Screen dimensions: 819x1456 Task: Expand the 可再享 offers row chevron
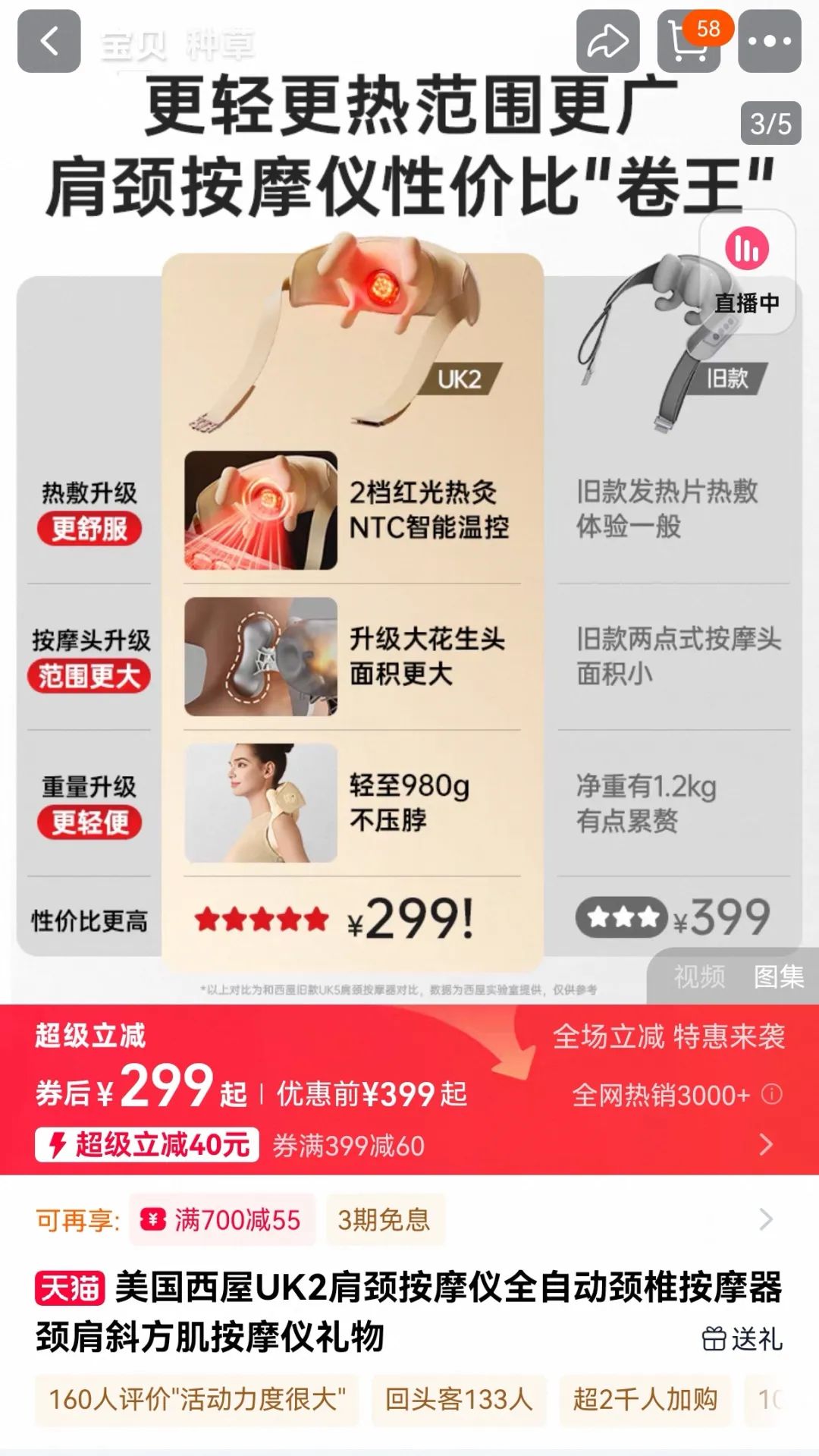pyautogui.click(x=766, y=1219)
